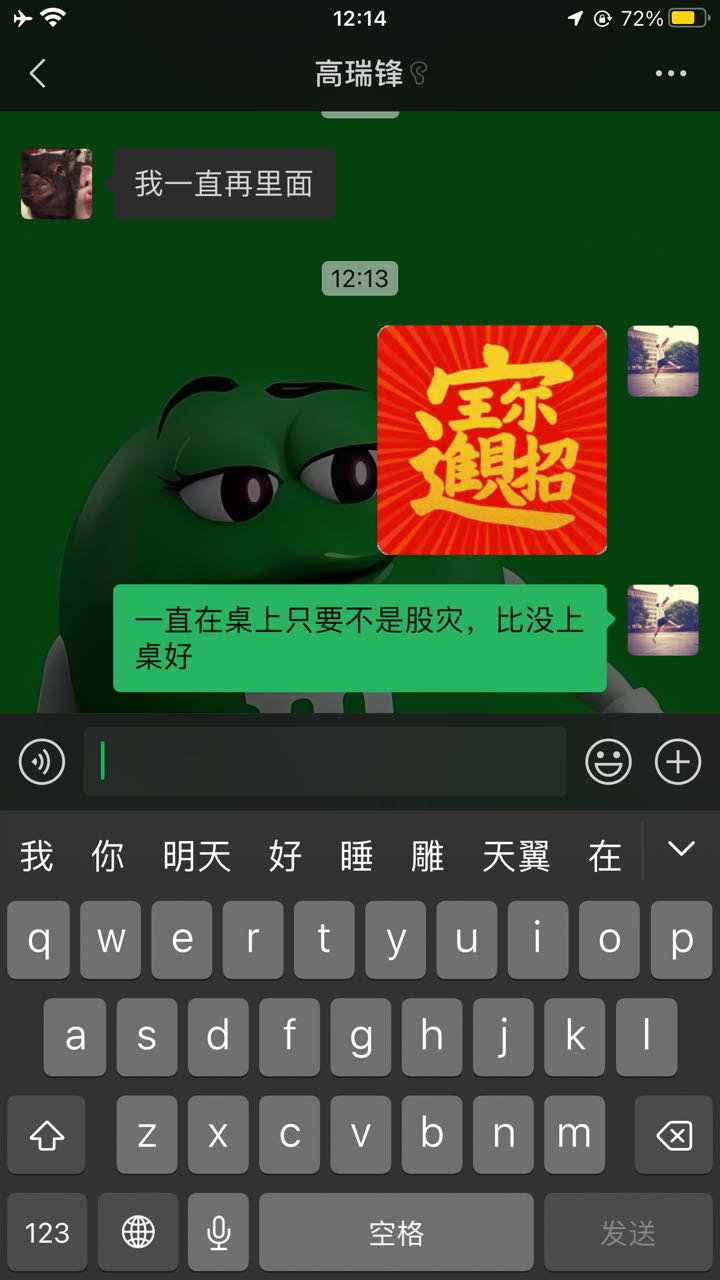
Task: View the sent red sticker image
Action: (x=492, y=440)
